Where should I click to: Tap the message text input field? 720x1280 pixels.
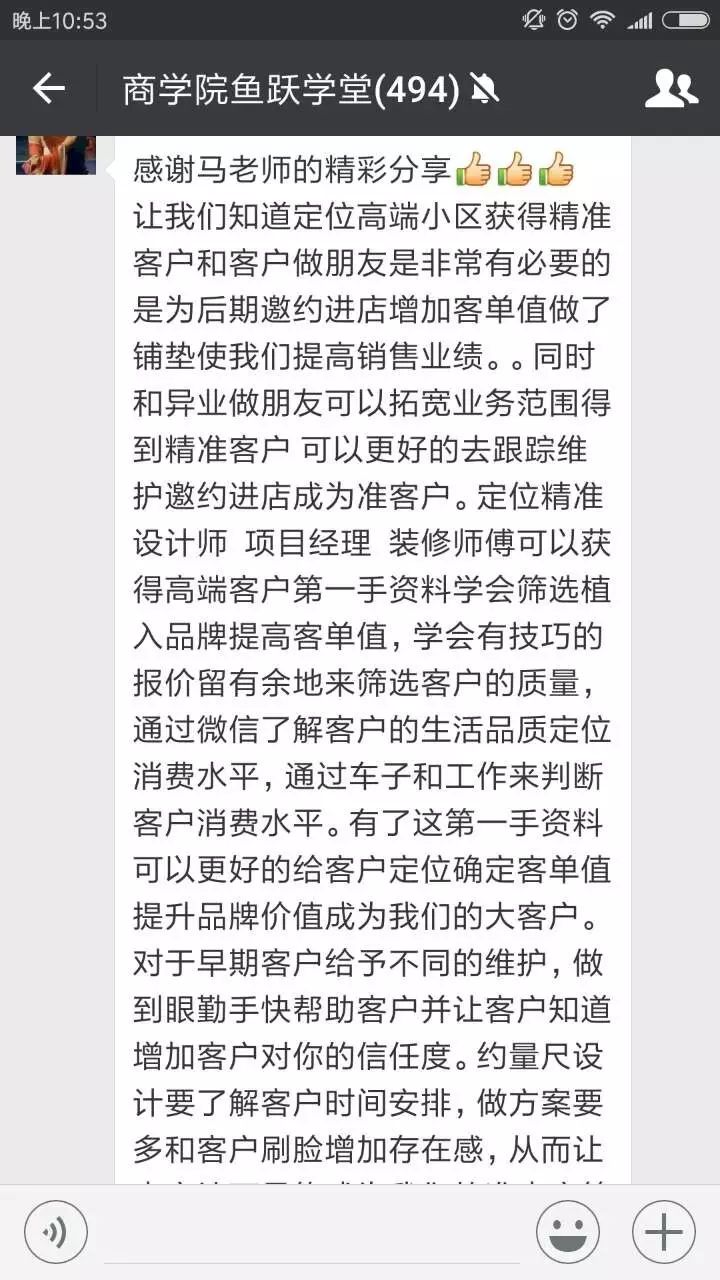point(312,1232)
